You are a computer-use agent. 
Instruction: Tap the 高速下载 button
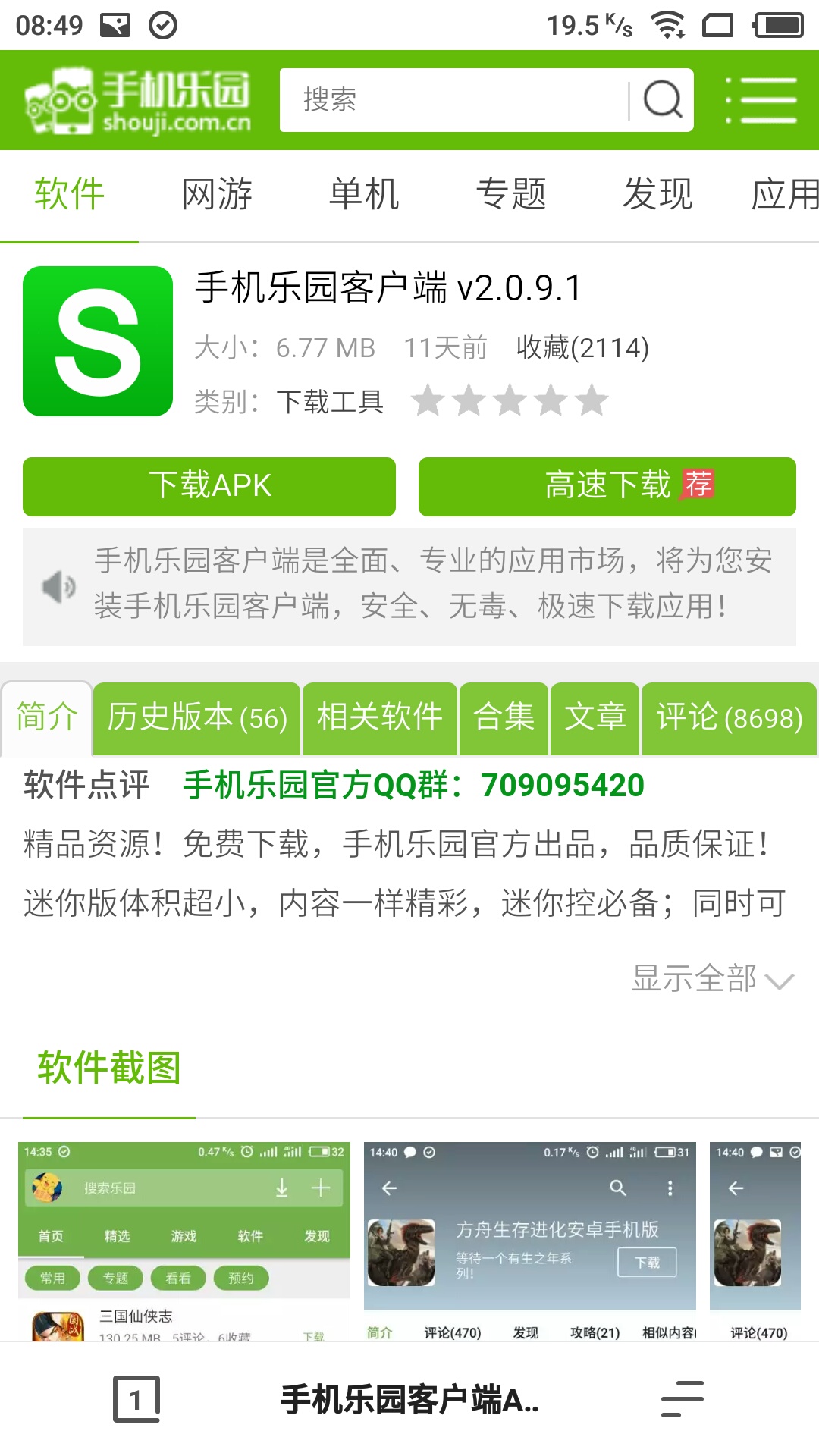607,486
